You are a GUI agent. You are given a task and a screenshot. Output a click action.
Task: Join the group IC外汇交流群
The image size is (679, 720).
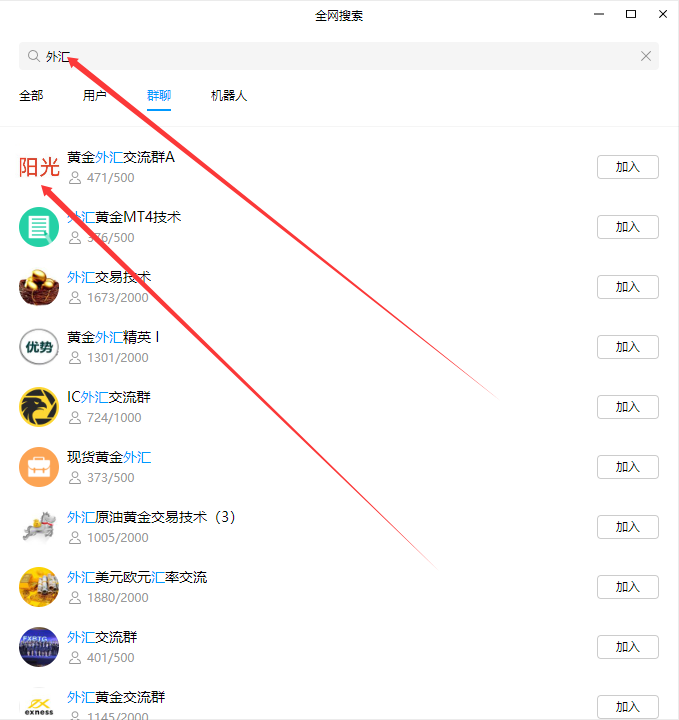coord(627,407)
